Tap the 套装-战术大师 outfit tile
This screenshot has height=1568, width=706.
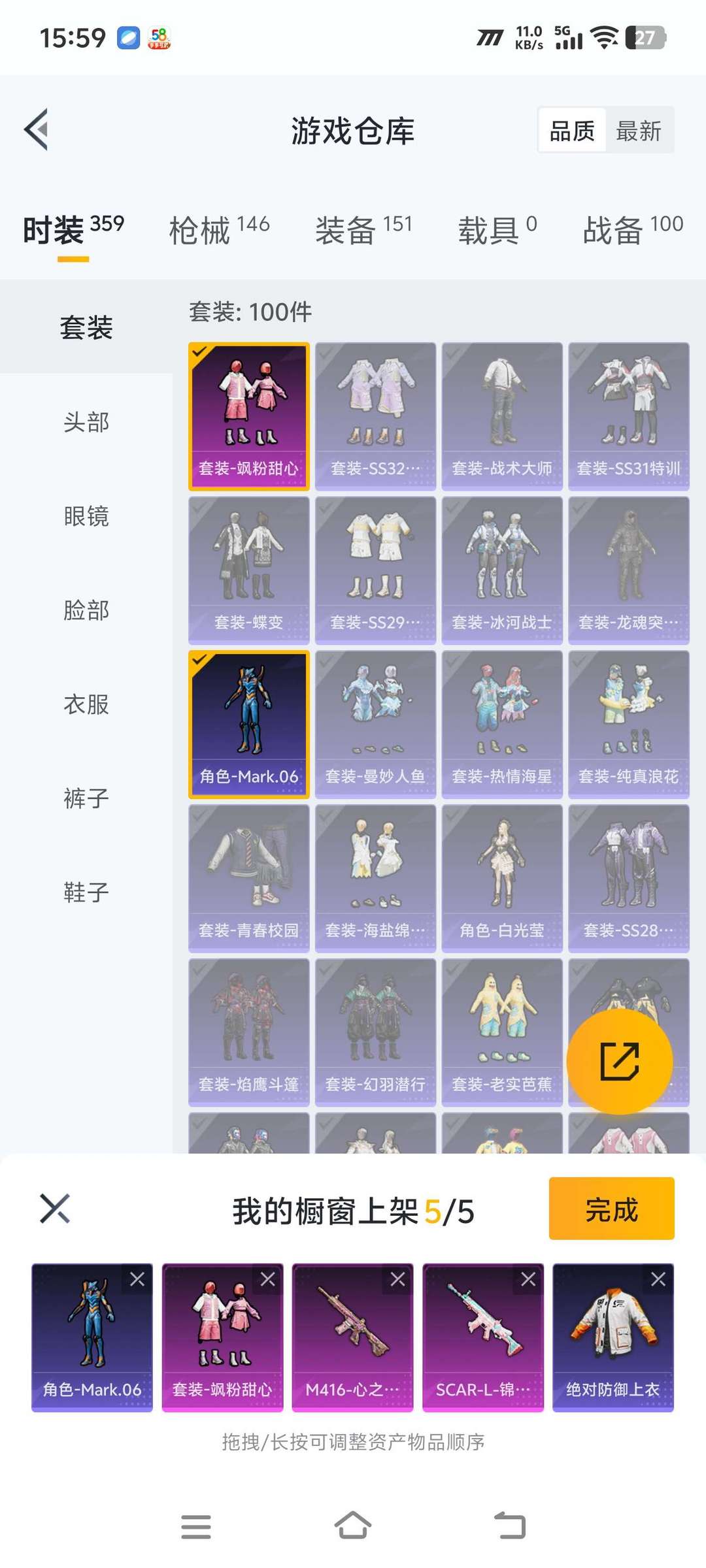[x=502, y=416]
